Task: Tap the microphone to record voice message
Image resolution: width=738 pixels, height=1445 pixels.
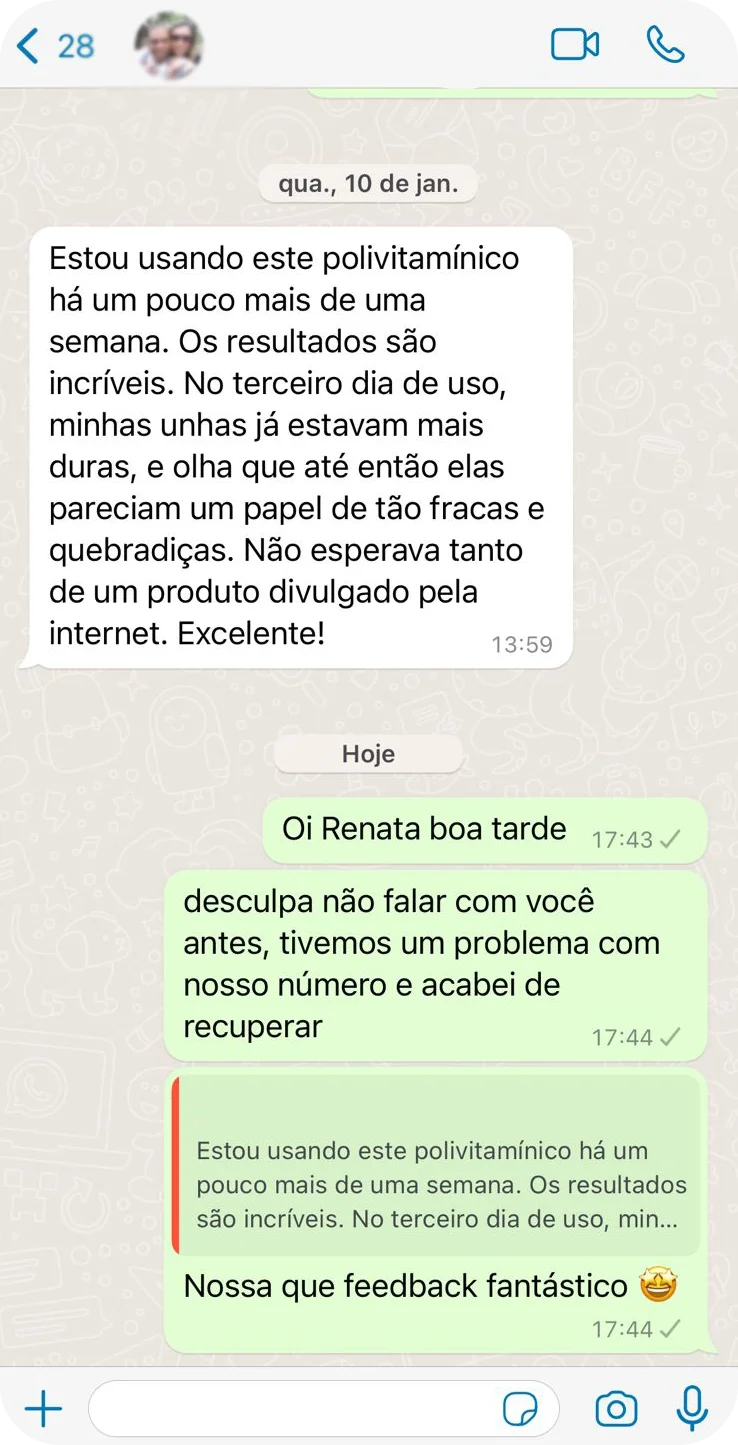Action: [691, 1408]
